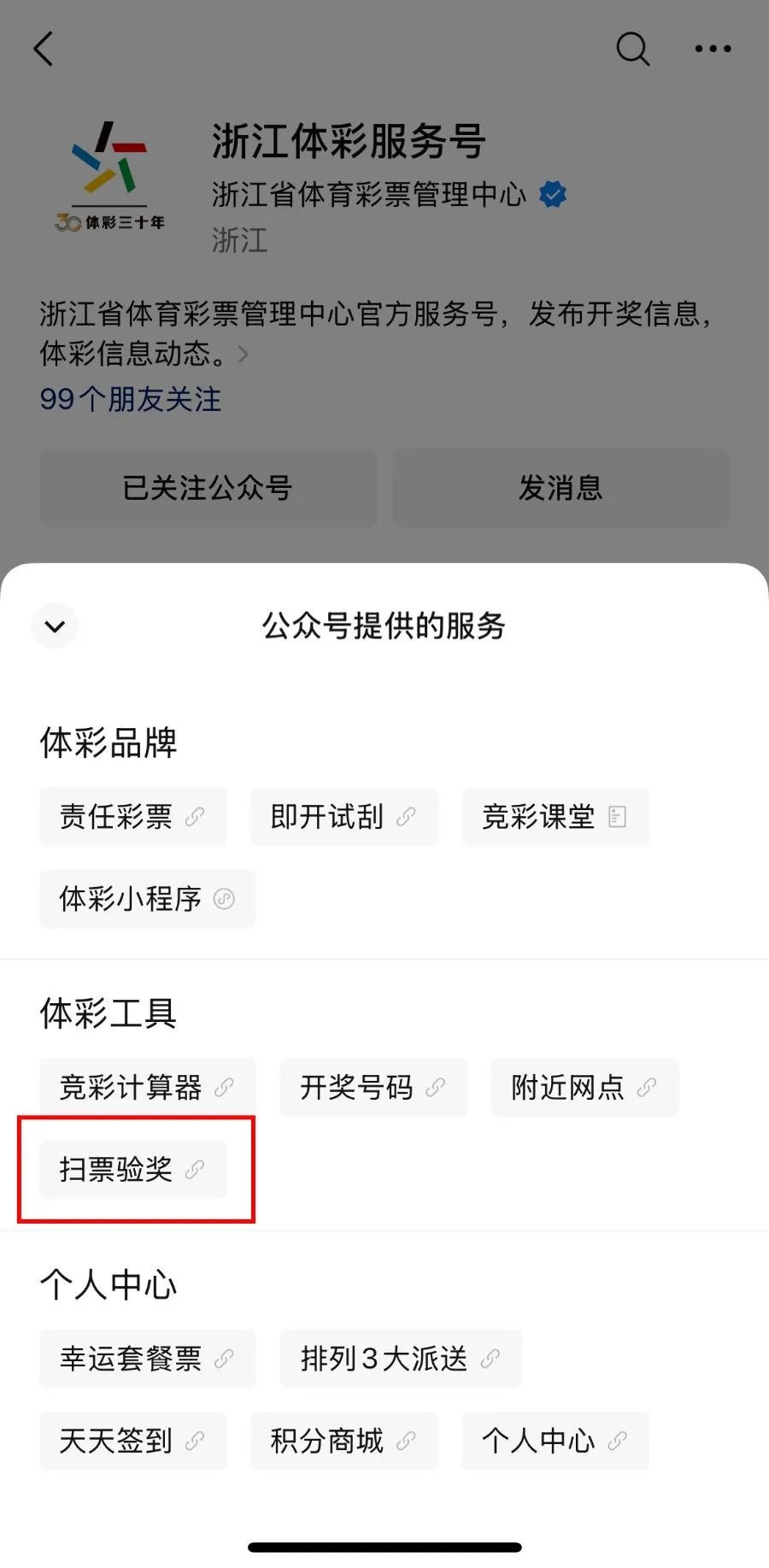Launch the 体彩小程序 mini program

147,899
